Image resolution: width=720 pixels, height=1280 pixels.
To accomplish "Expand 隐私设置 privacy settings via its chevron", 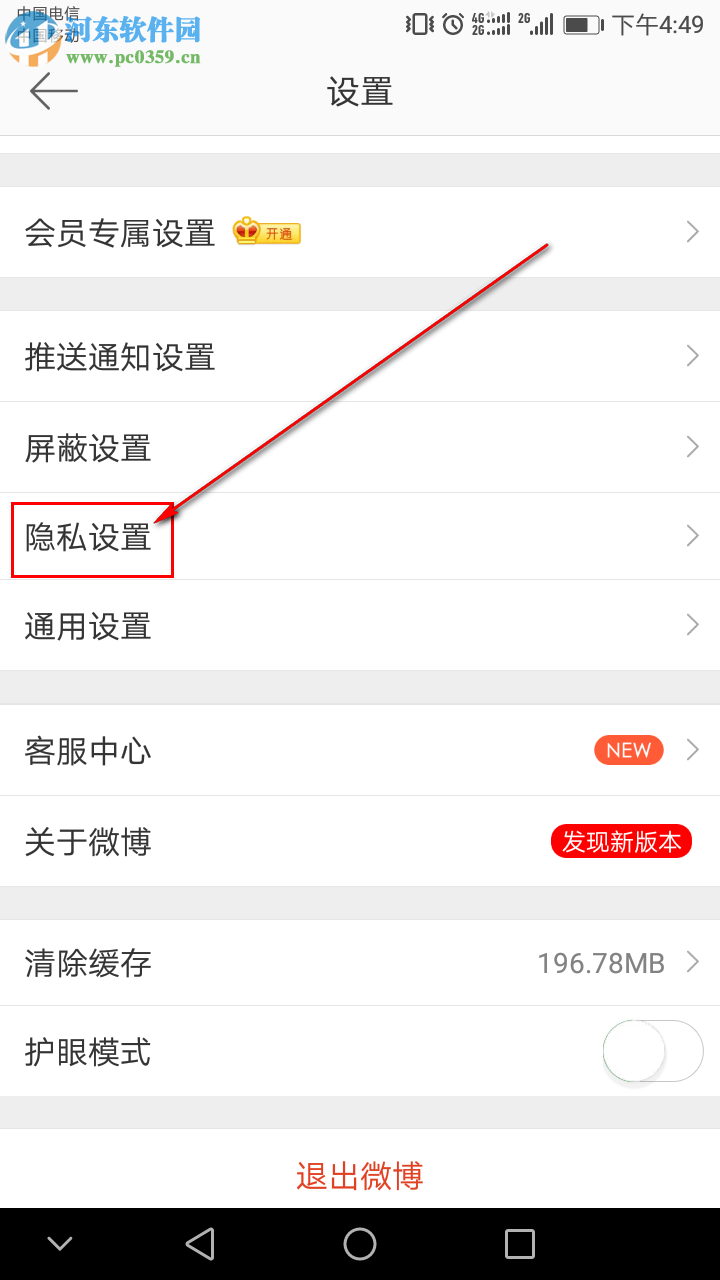I will [692, 536].
